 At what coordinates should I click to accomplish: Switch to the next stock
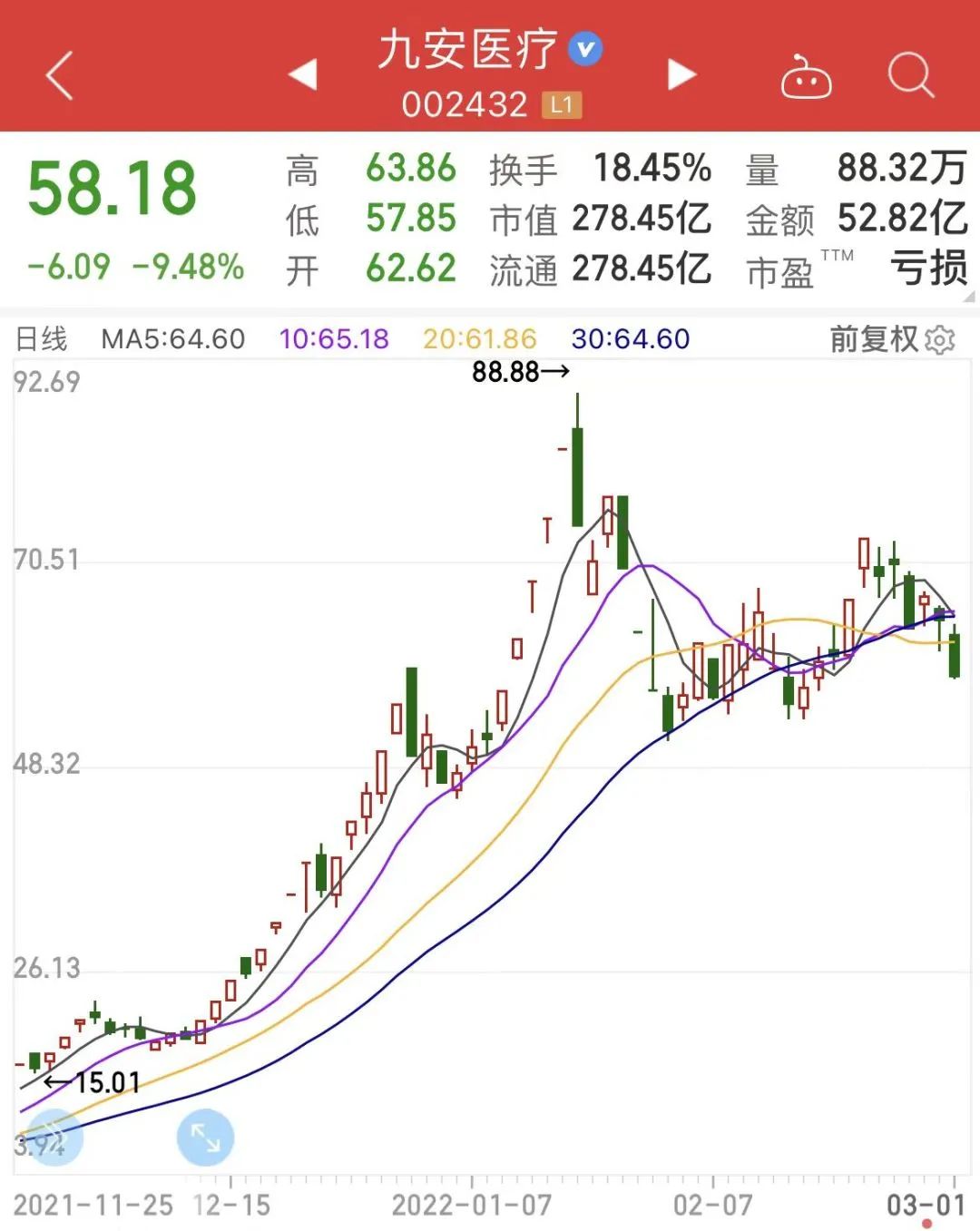[x=681, y=74]
